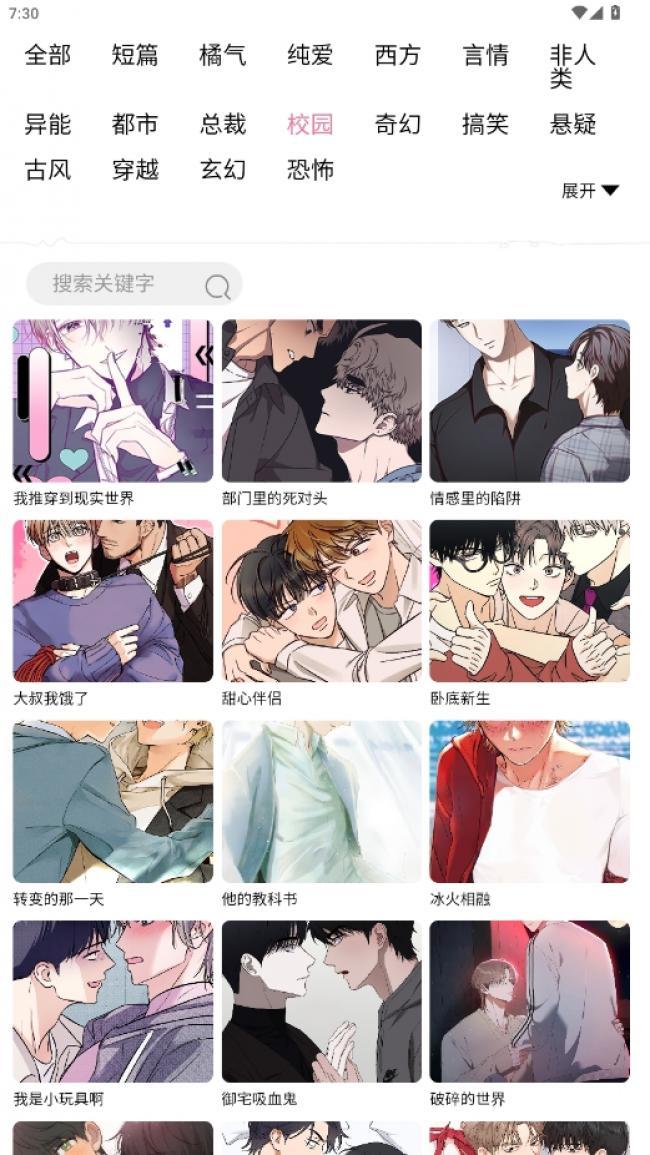
Task: Open the comic 御宅吸血鬼
Action: pos(321,1001)
